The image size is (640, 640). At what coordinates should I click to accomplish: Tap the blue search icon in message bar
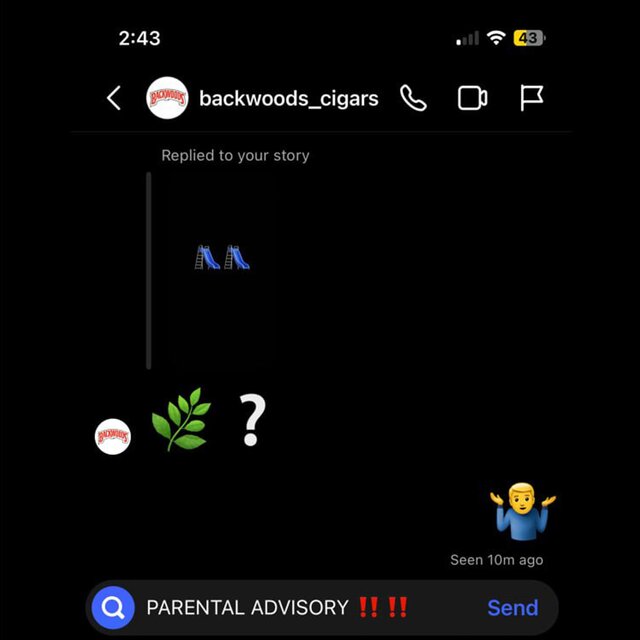click(114, 607)
